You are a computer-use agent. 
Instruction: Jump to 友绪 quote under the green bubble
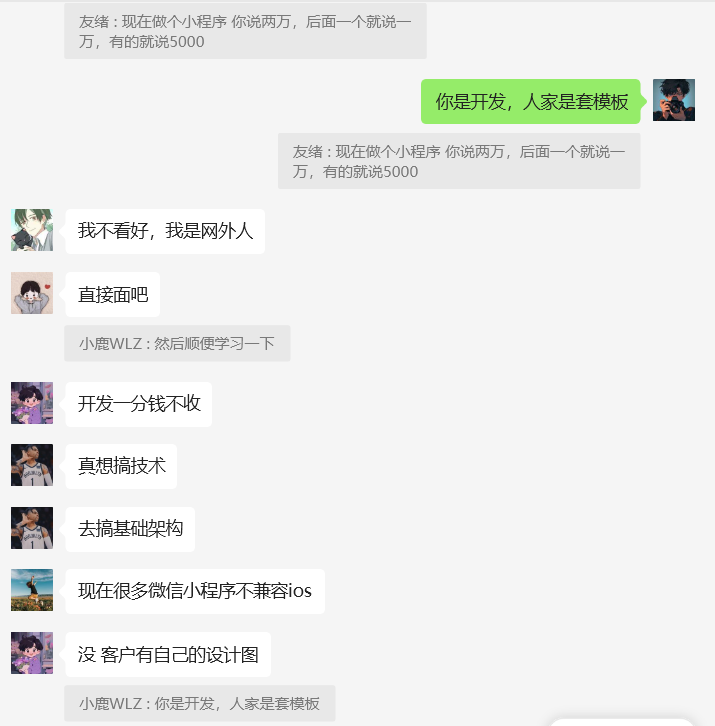459,161
